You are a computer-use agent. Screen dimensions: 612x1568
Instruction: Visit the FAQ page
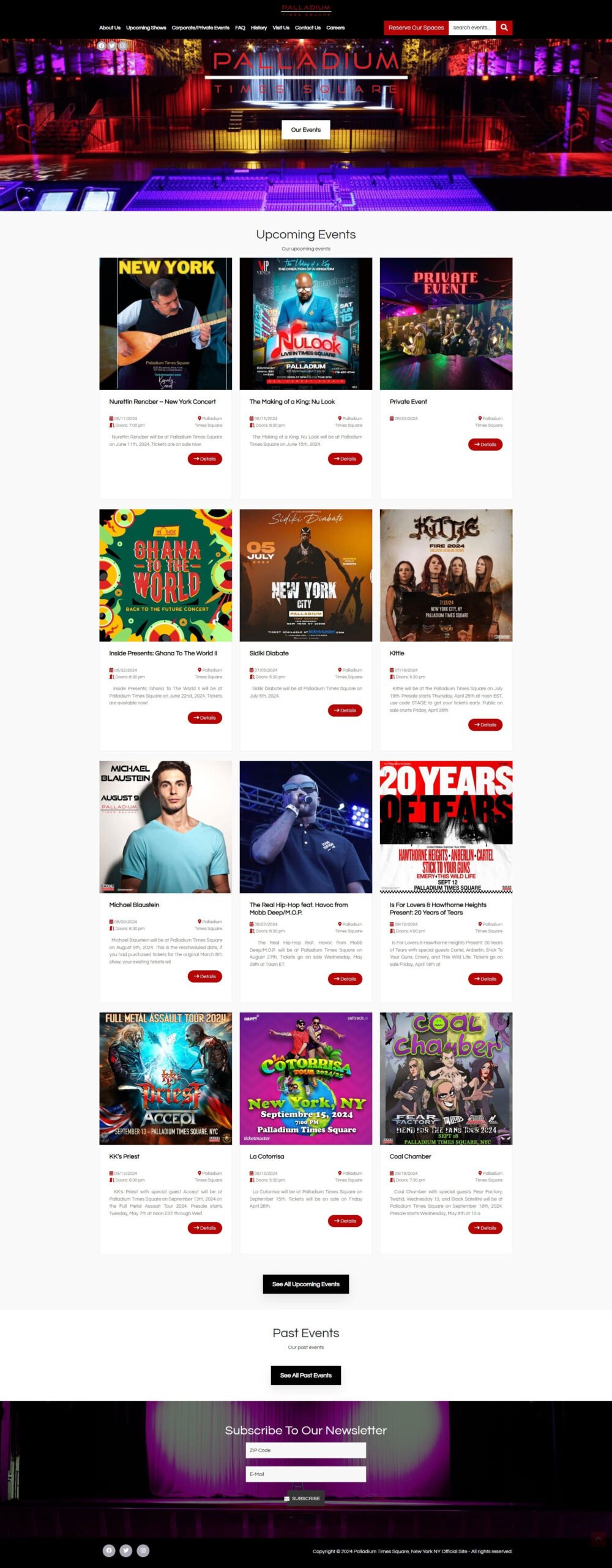[x=240, y=28]
